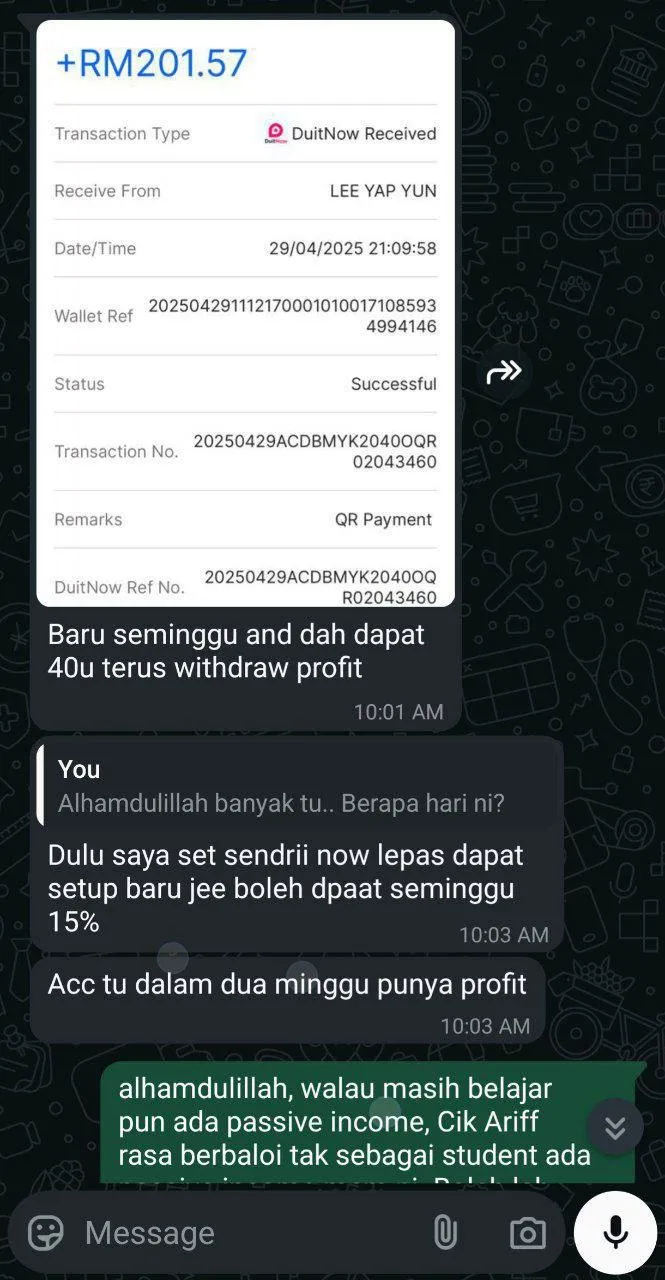Viewport: 665px width, 1280px height.
Task: Open the emoji picker
Action: pyautogui.click(x=46, y=1233)
